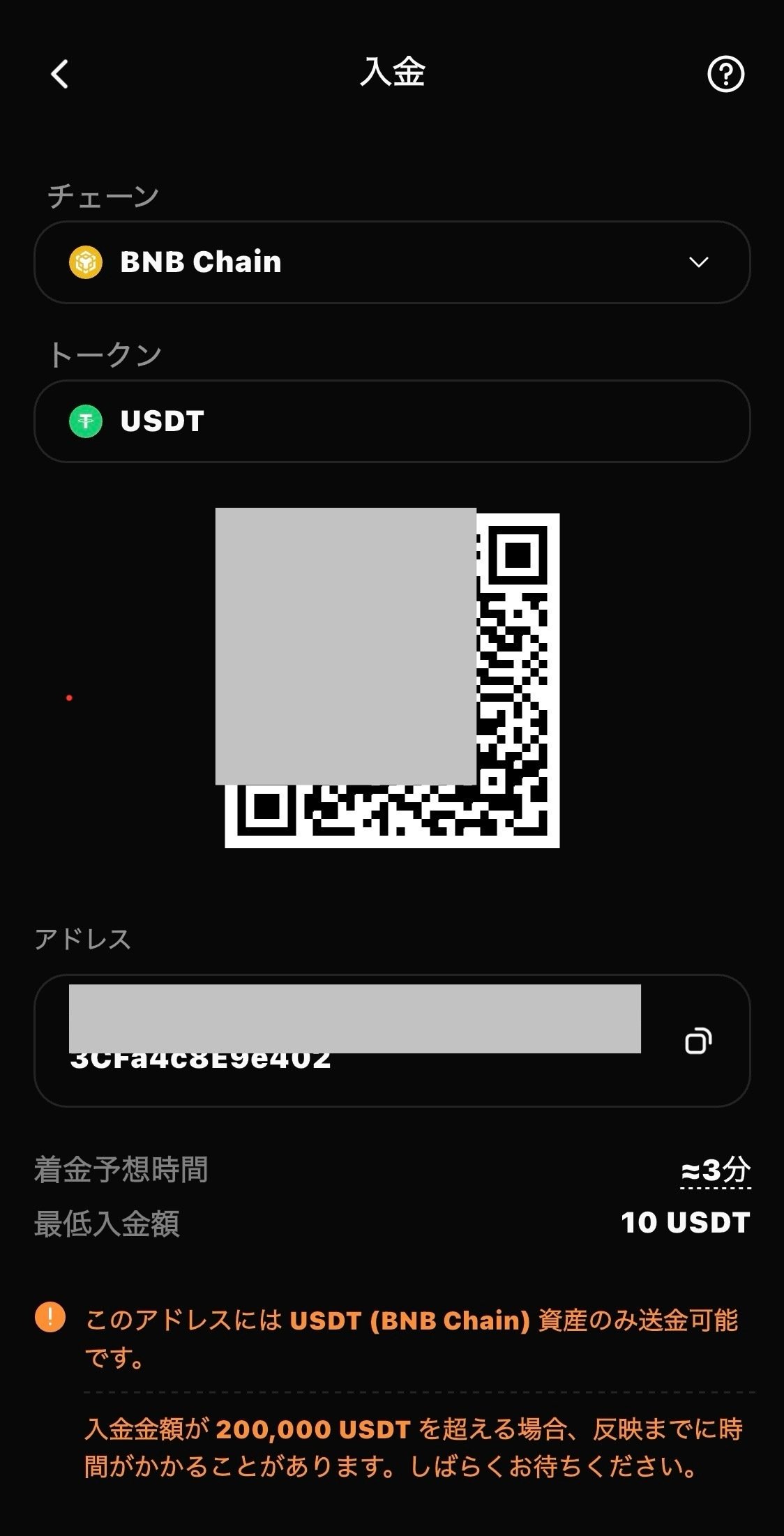Click the chevron on the chain selector
784x1536 pixels.
[700, 262]
